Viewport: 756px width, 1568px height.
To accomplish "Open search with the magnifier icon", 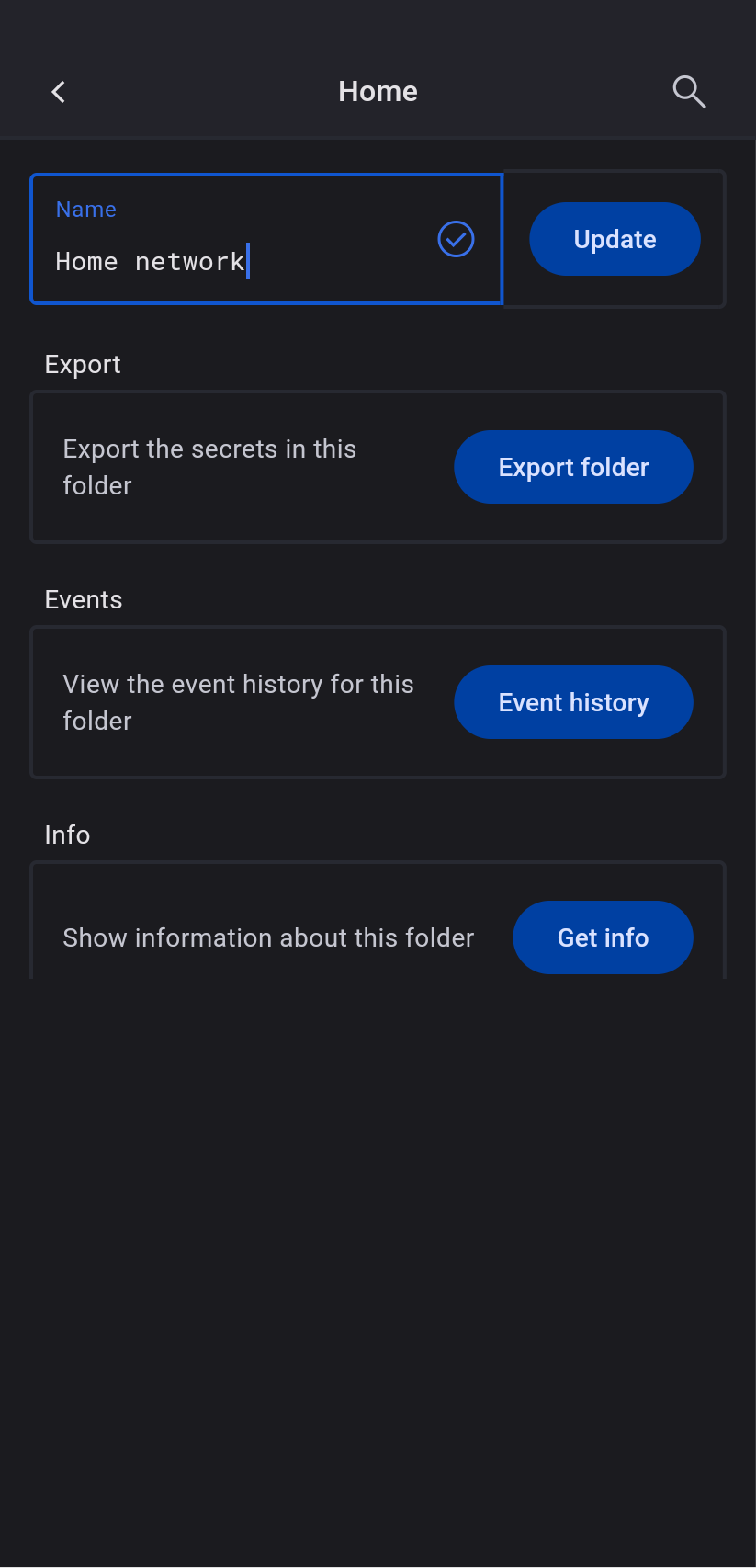I will pyautogui.click(x=689, y=92).
